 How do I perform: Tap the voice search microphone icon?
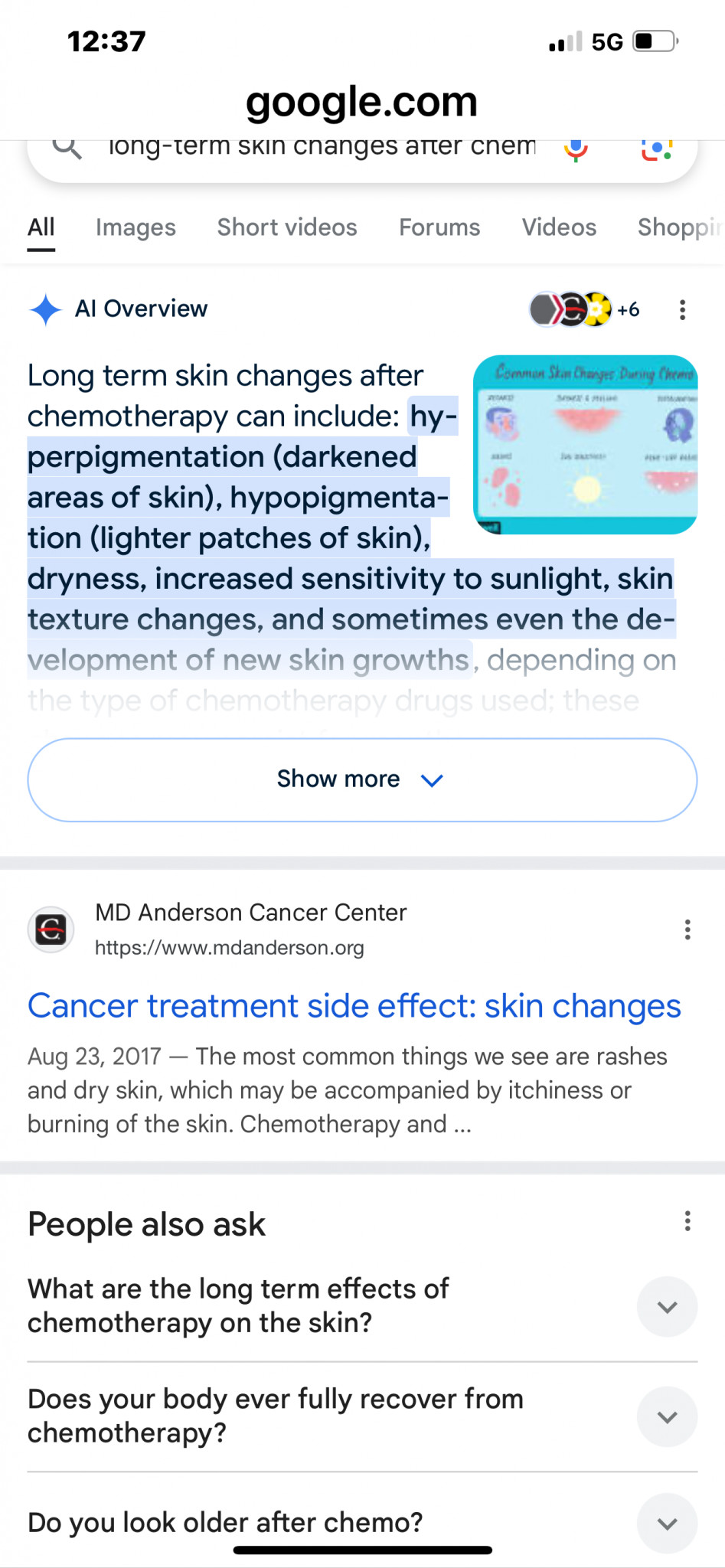pos(576,148)
